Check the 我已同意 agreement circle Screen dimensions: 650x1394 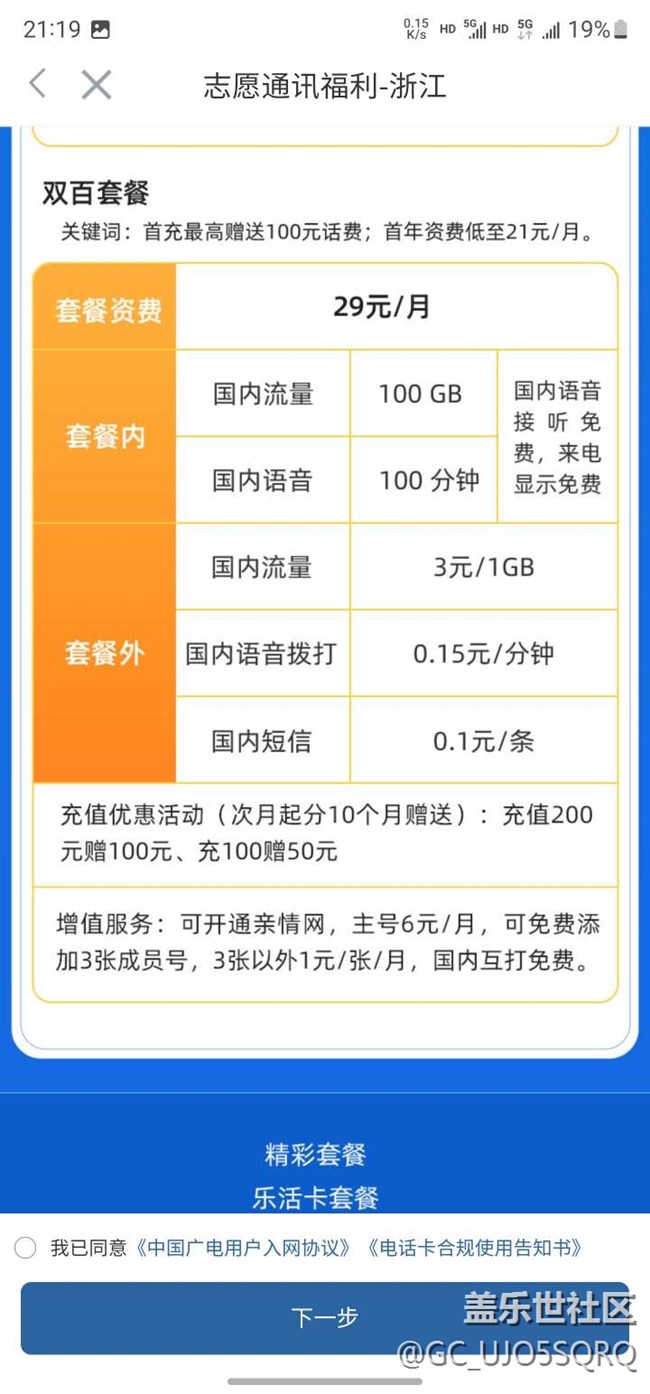(x=26, y=1247)
